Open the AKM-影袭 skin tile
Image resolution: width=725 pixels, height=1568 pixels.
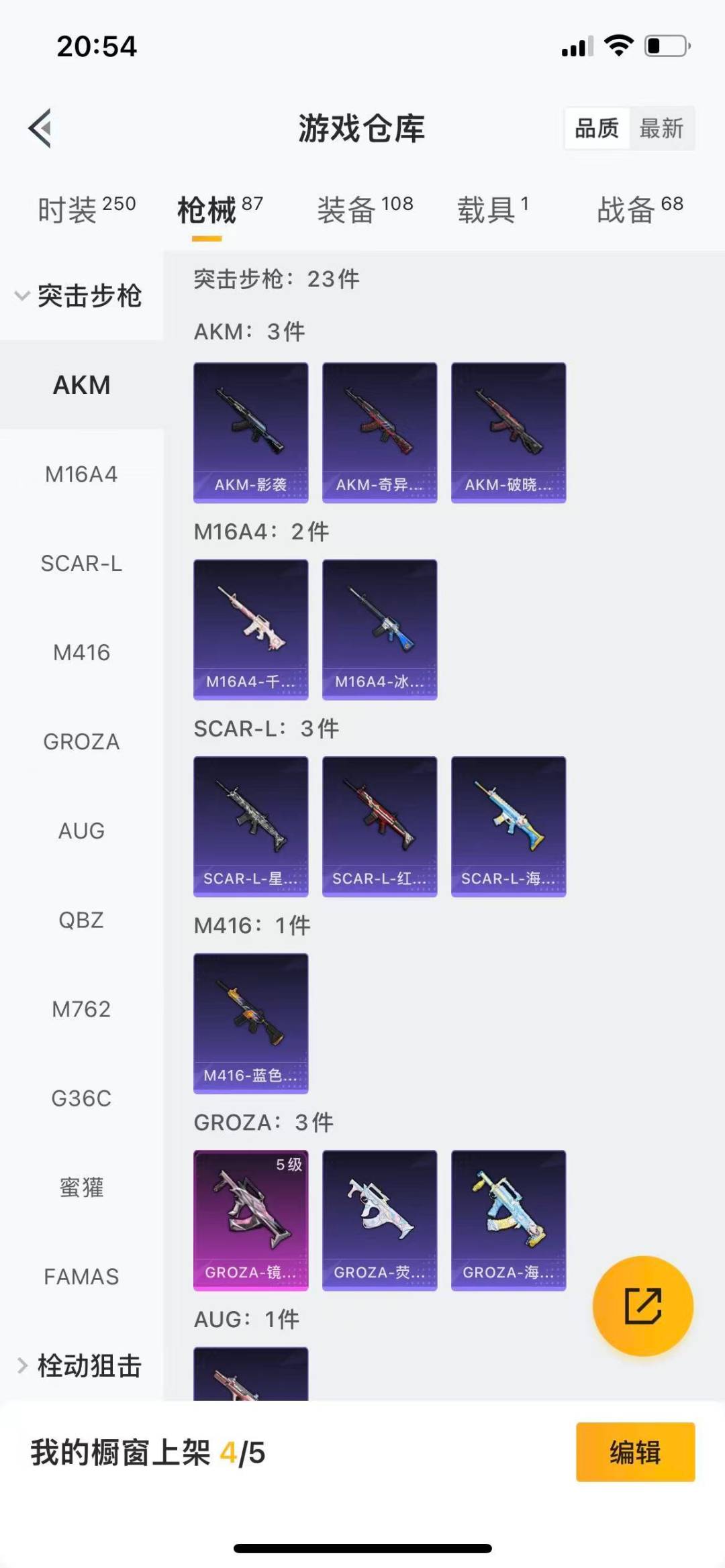250,433
